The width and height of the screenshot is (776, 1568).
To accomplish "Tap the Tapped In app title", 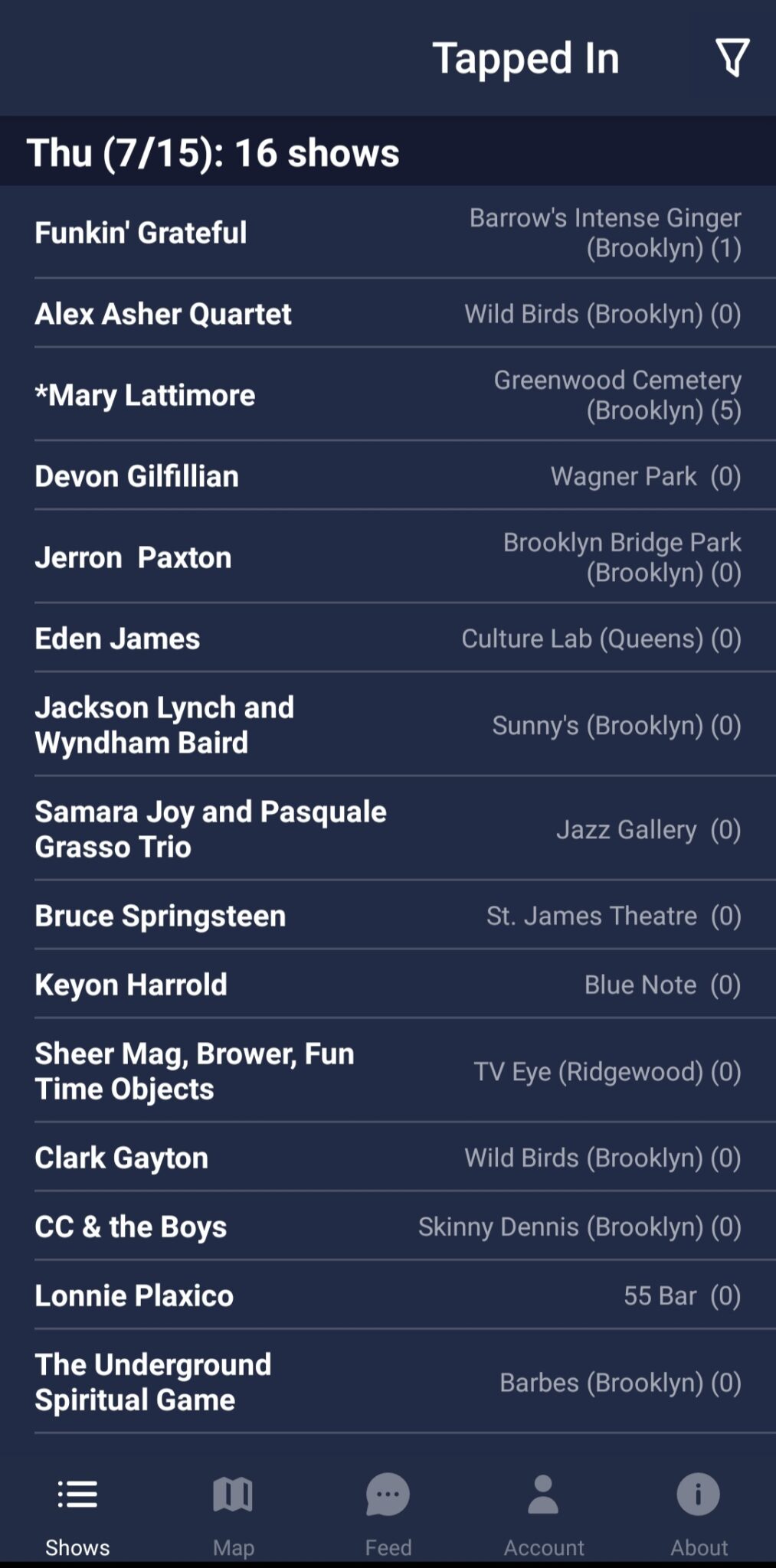I will (526, 58).
